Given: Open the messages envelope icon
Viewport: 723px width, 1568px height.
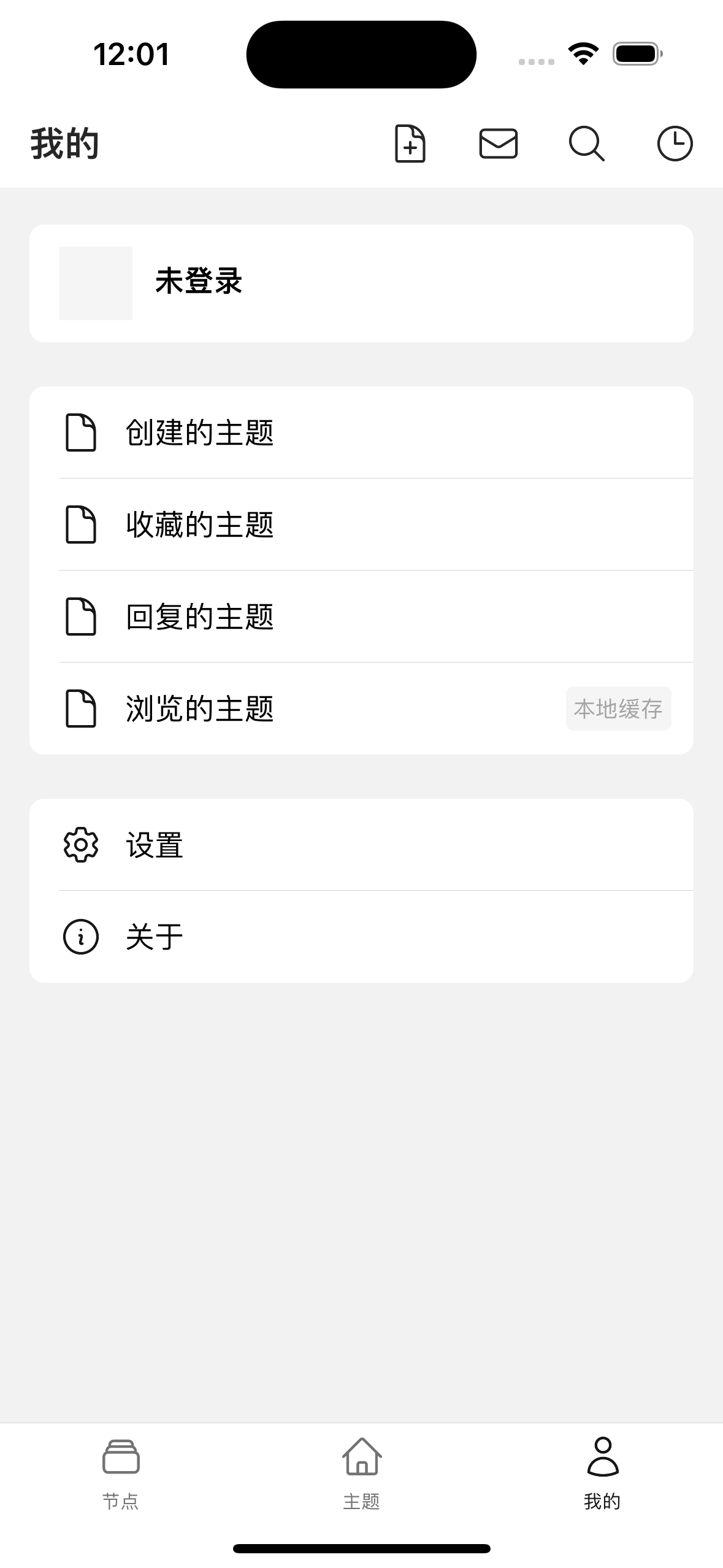Looking at the screenshot, I should click(x=498, y=144).
